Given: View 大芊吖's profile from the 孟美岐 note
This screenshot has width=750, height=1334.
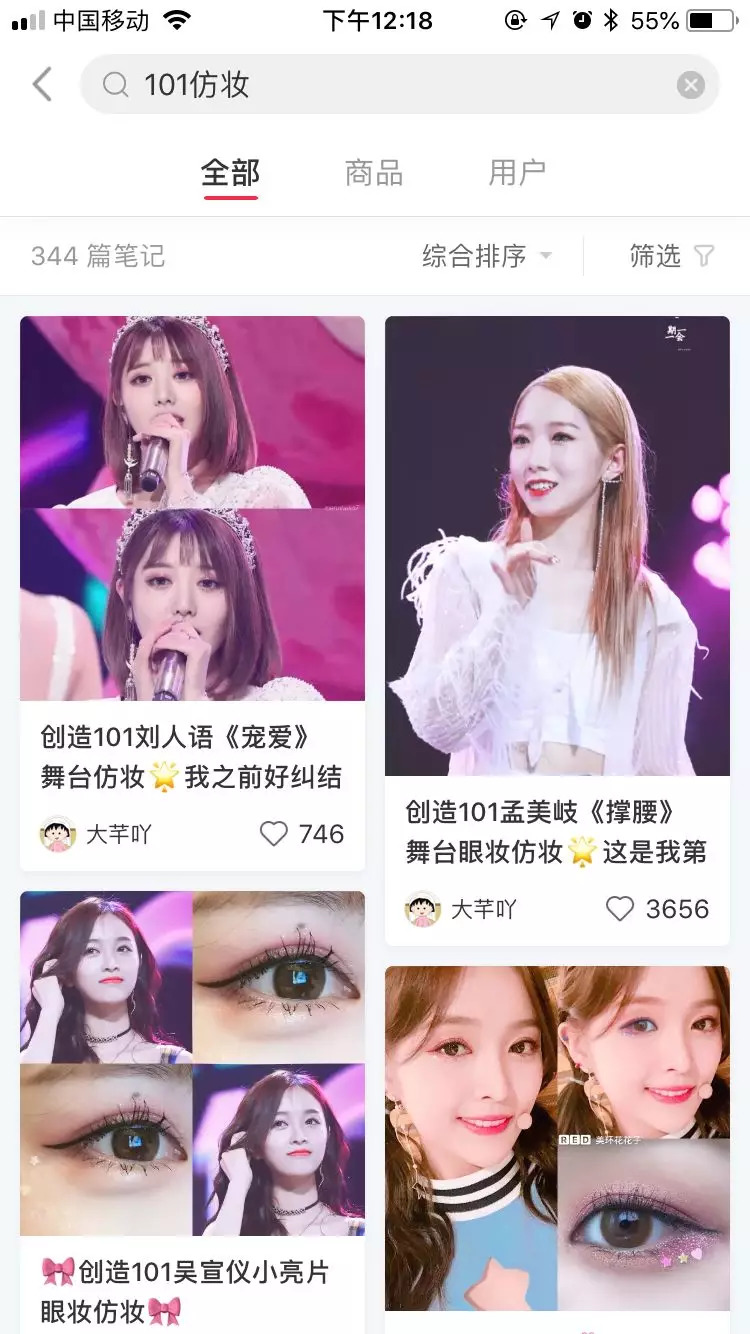Looking at the screenshot, I should coord(461,909).
